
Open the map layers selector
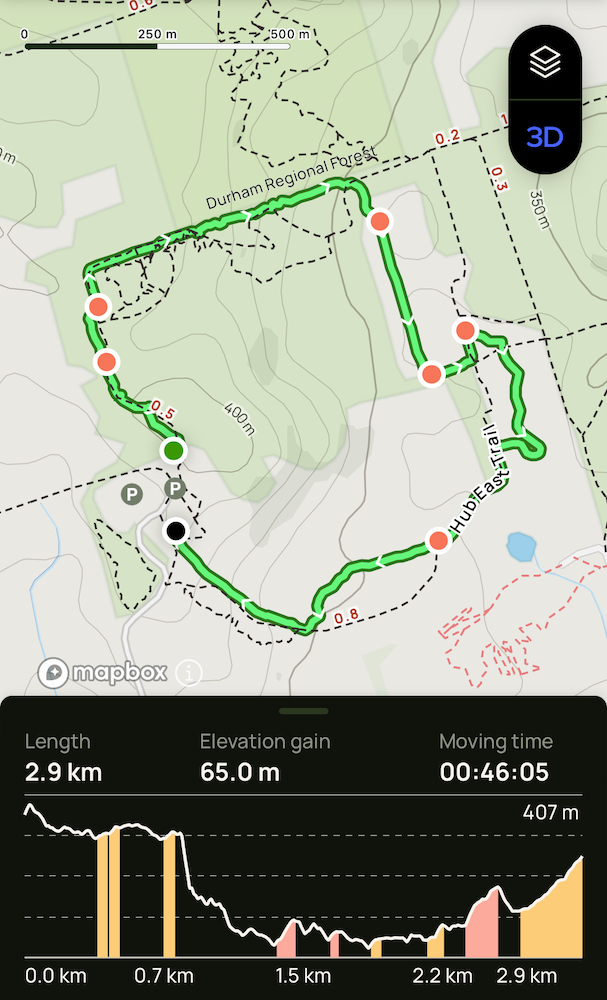(545, 63)
